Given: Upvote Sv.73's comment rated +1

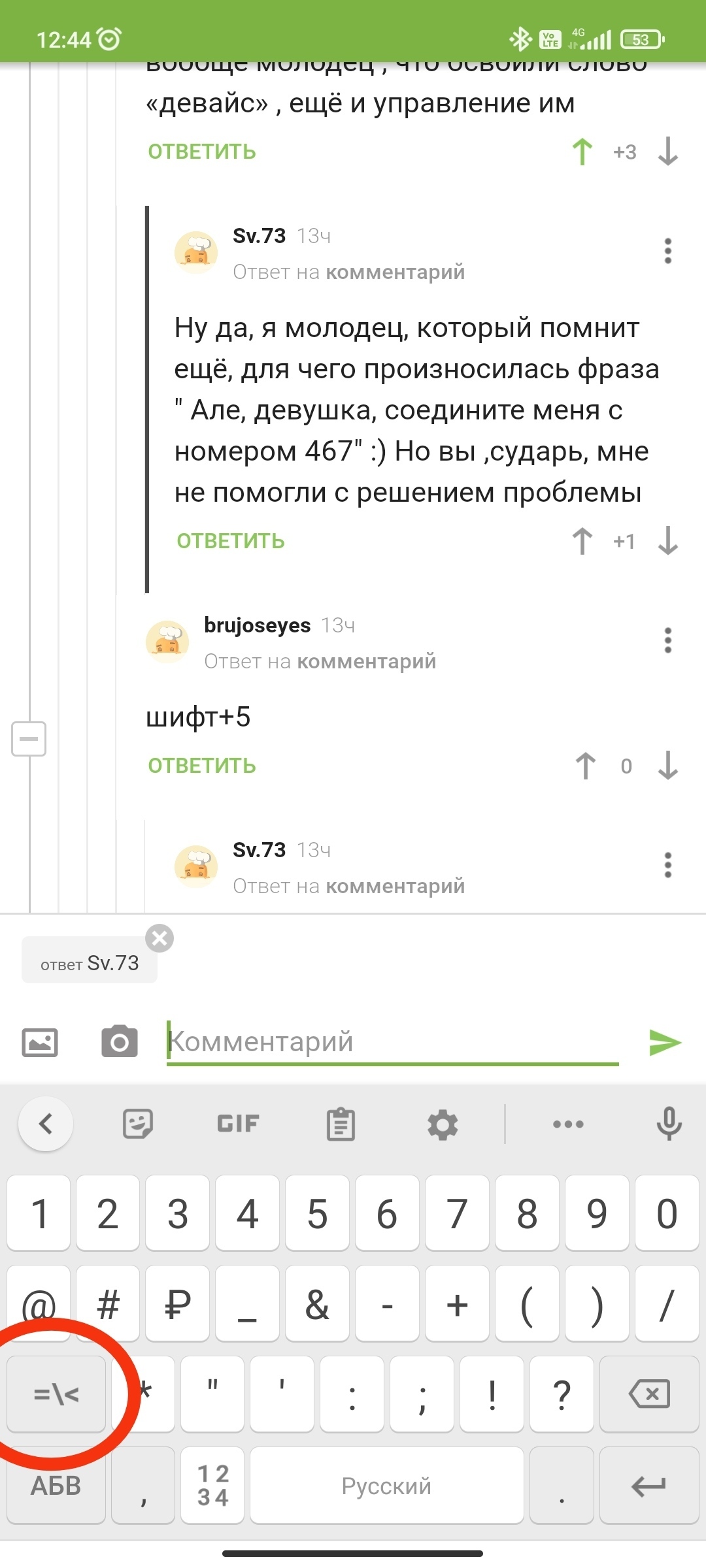Looking at the screenshot, I should click(x=582, y=541).
